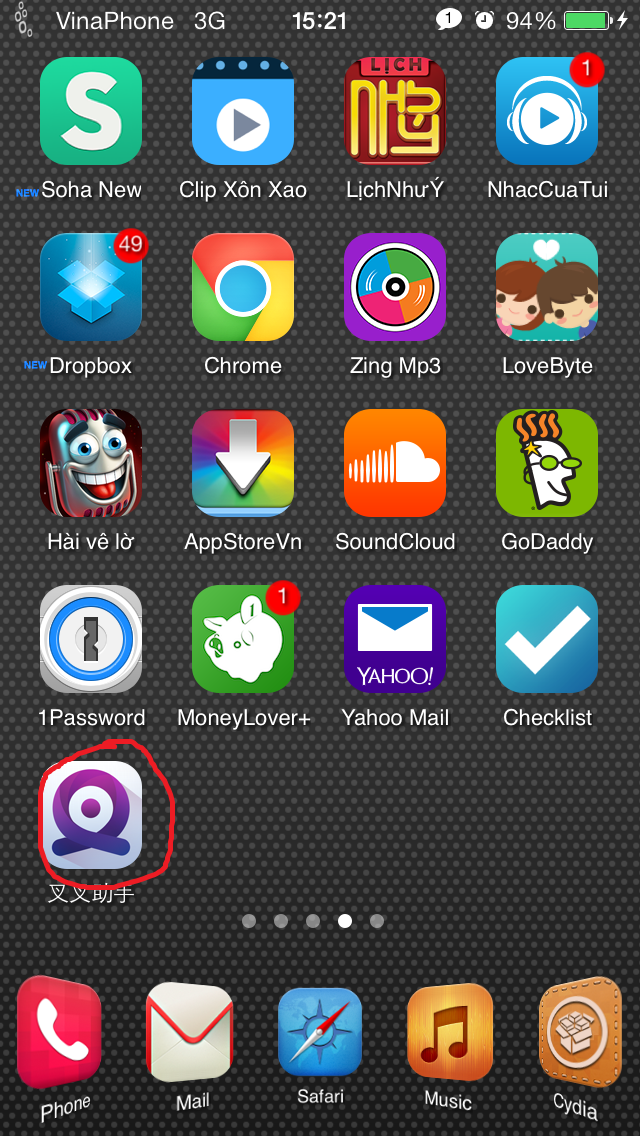Open Phone in the dock
The height and width of the screenshot is (1136, 640).
[62, 1036]
